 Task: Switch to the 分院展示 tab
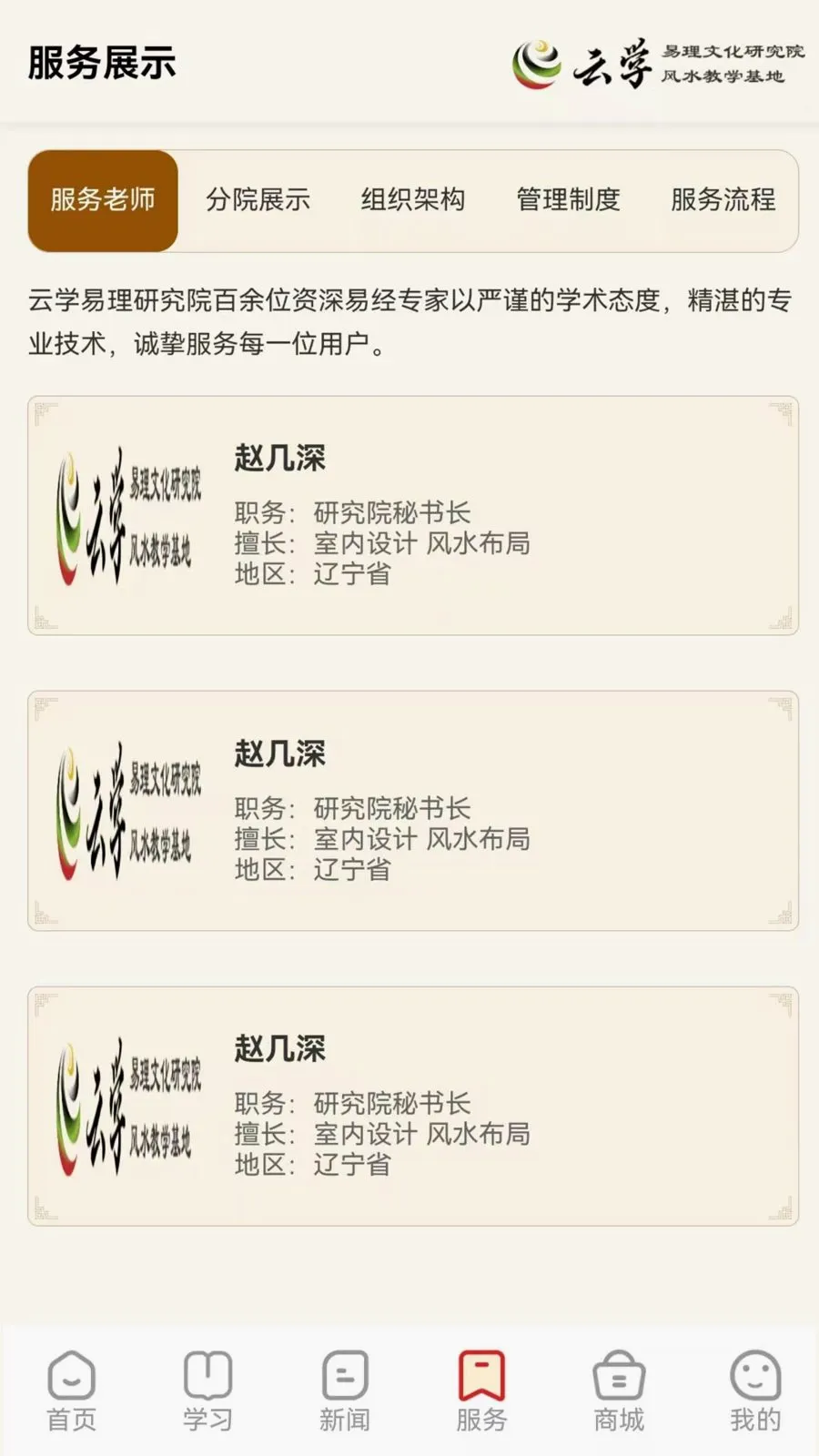[x=258, y=200]
